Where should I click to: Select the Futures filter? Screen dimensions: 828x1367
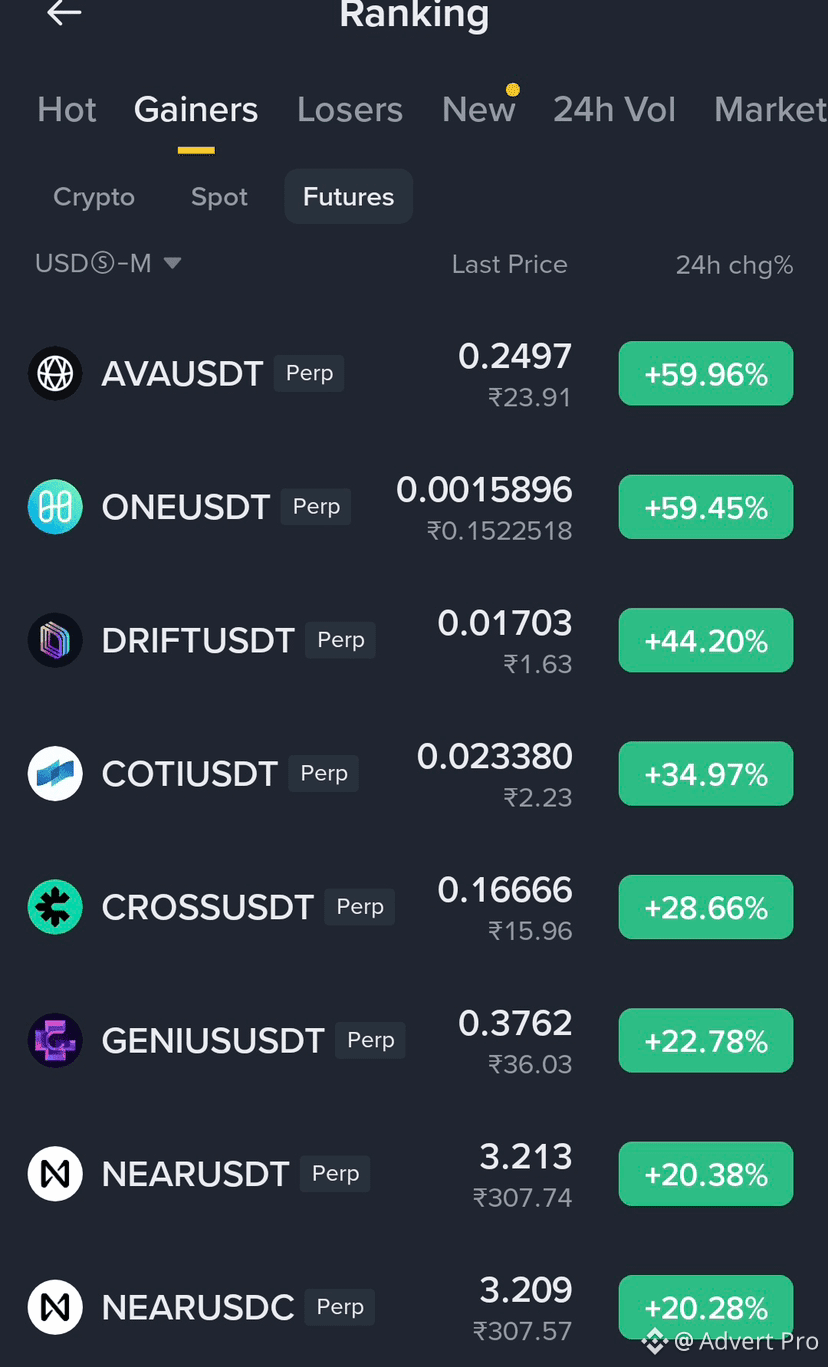349,196
